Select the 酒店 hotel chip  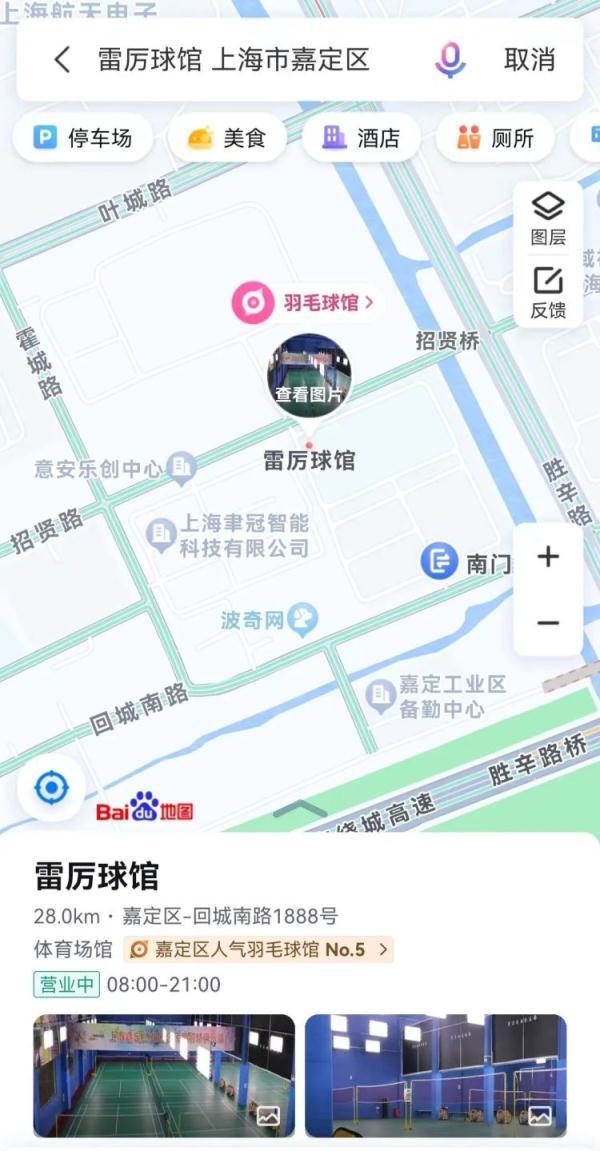click(361, 138)
